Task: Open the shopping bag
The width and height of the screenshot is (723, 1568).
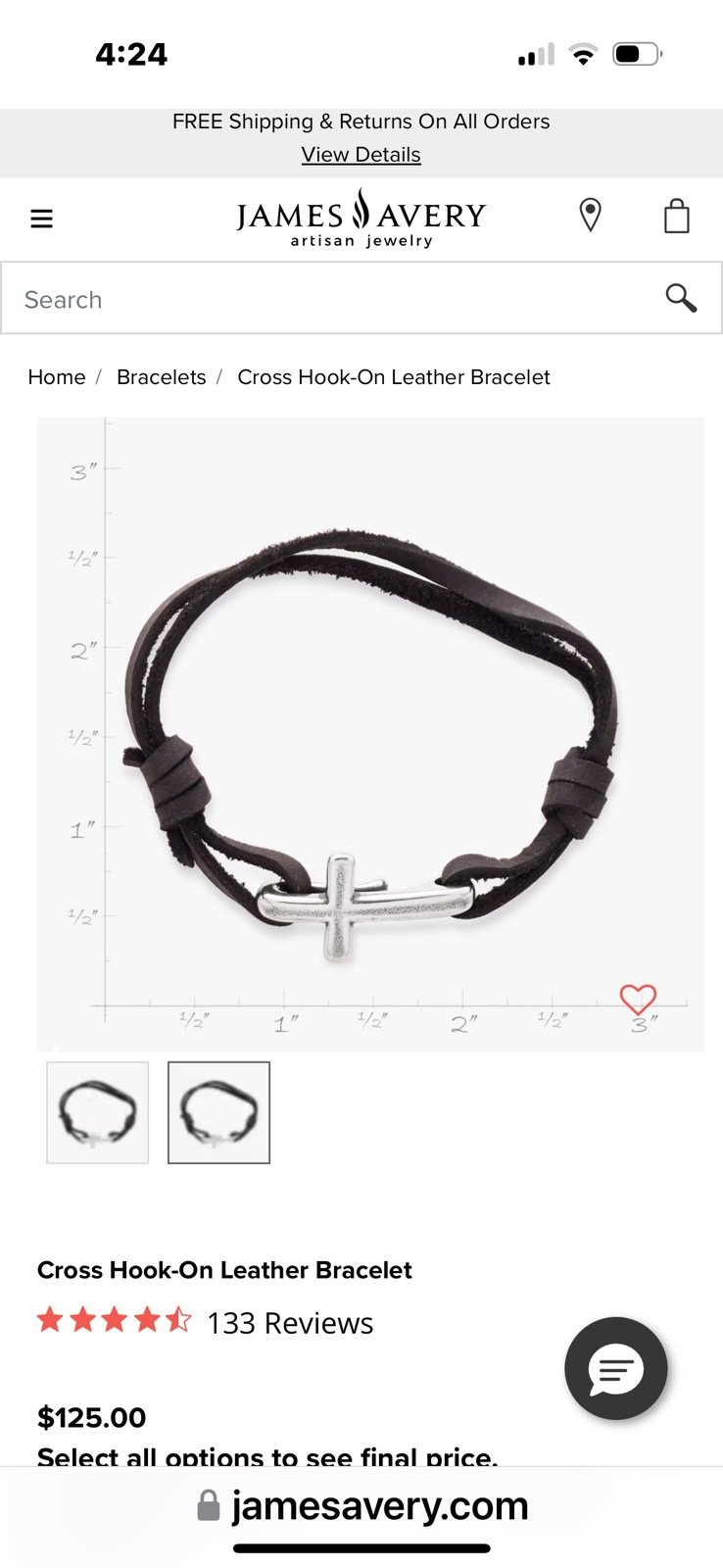Action: [x=676, y=216]
